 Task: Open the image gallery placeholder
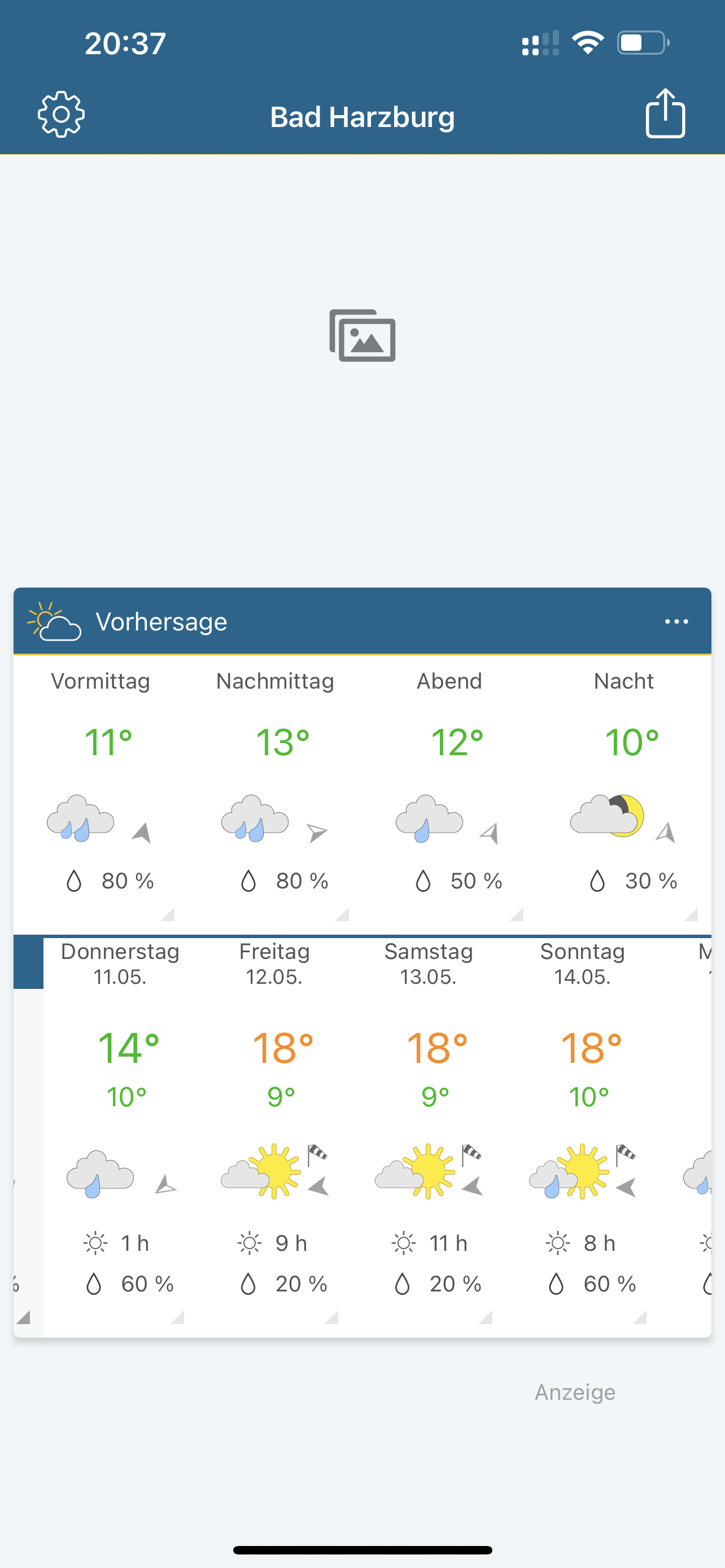click(x=363, y=335)
